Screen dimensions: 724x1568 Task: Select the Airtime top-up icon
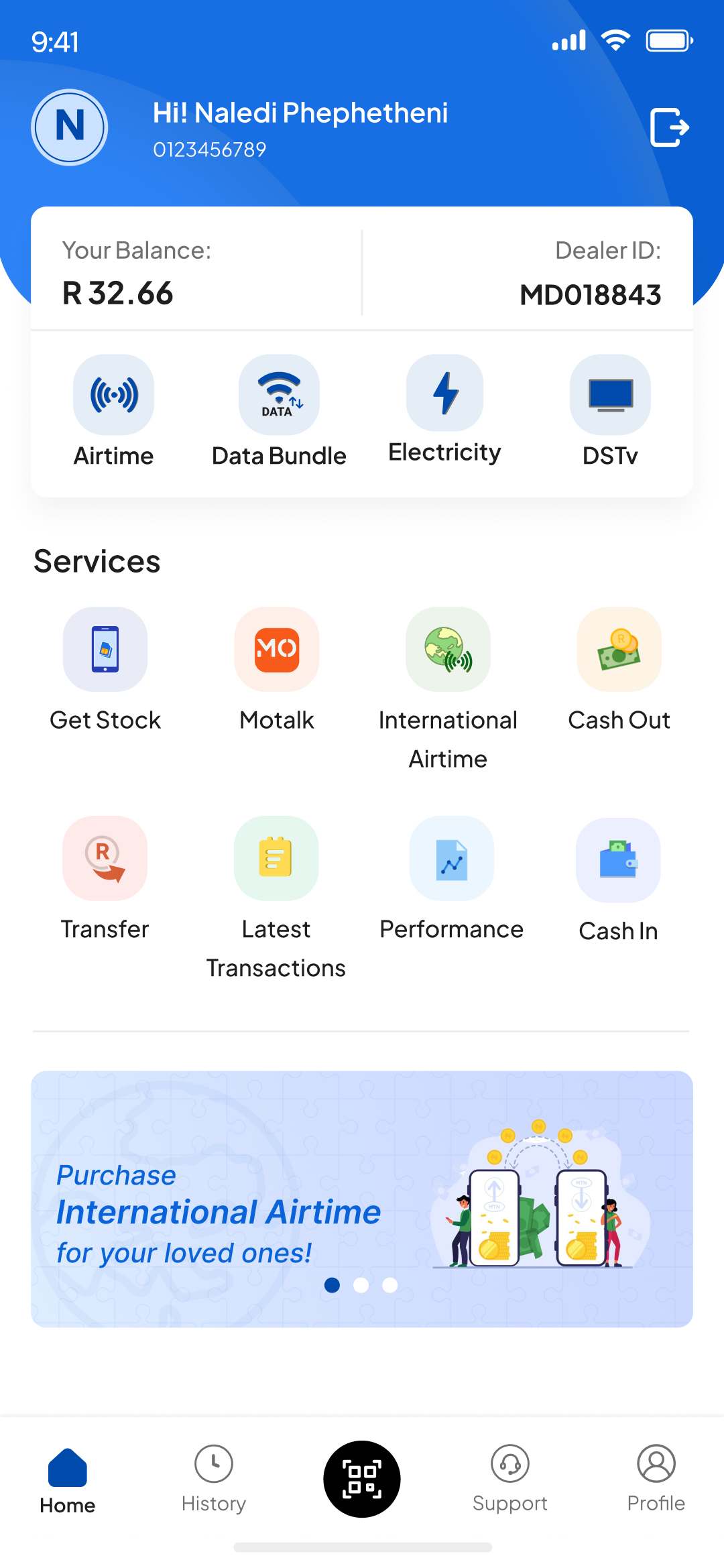point(113,394)
